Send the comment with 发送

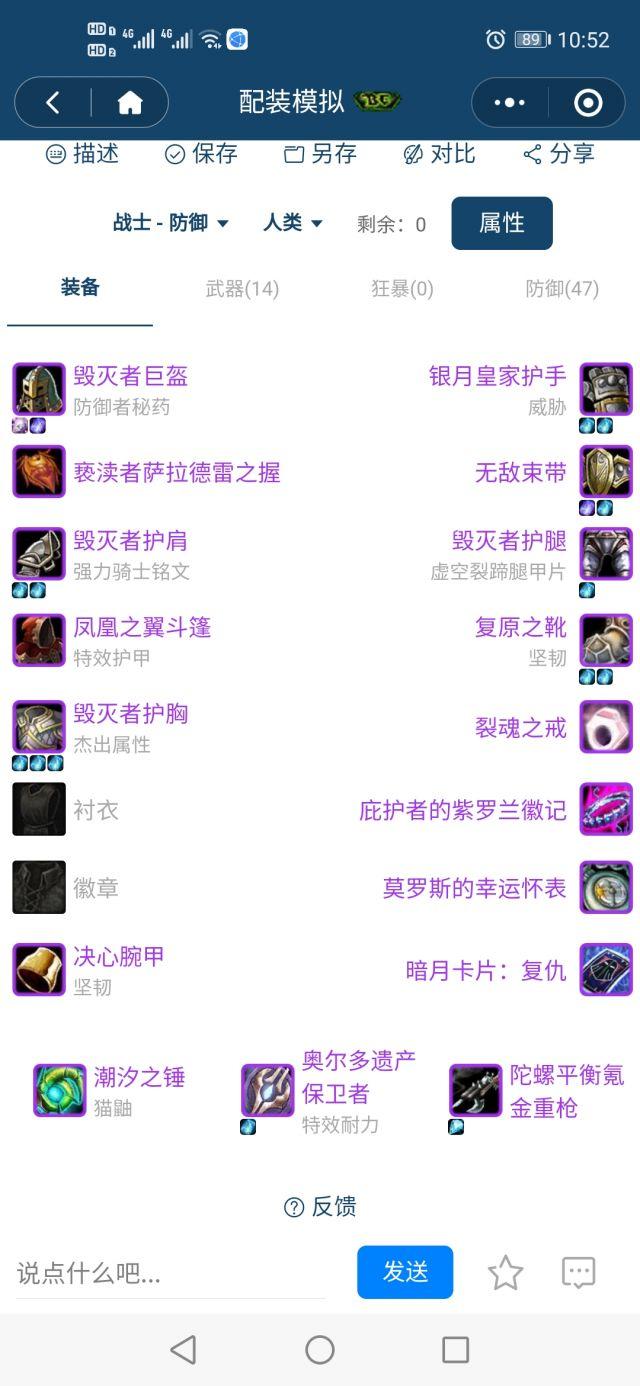pyautogui.click(x=405, y=1272)
